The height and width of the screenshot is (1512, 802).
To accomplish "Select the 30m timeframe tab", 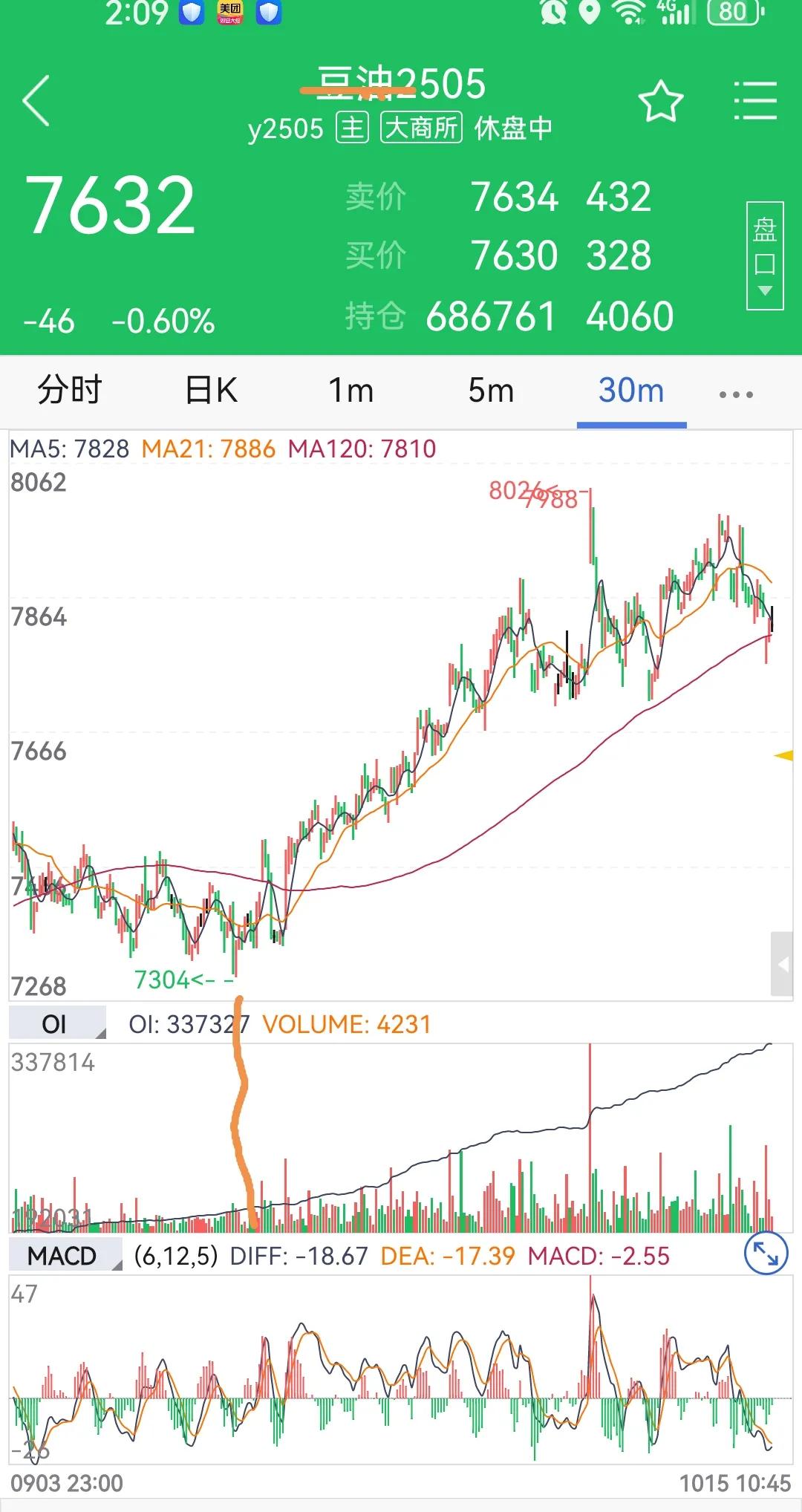I will [x=631, y=391].
